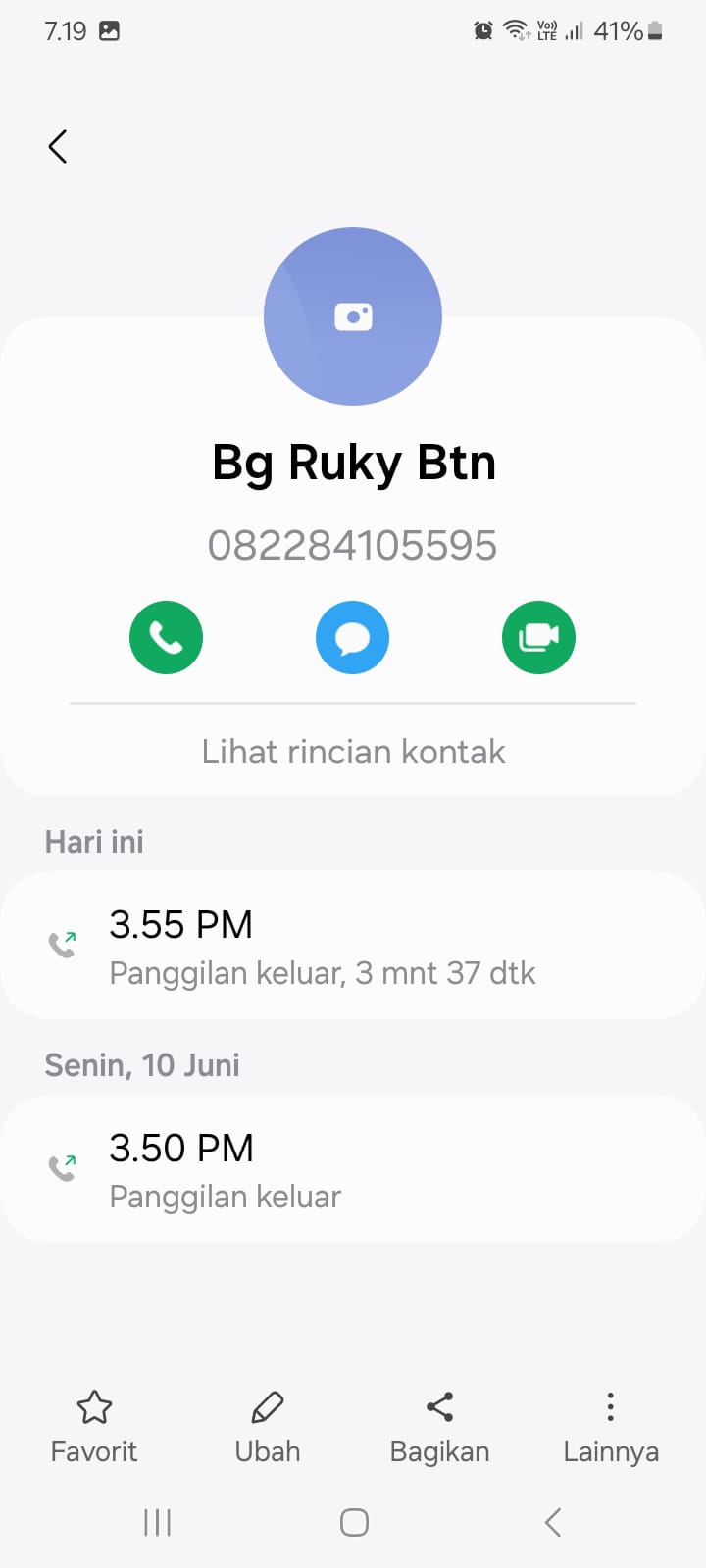Edit the contact with Ubah
The image size is (706, 1568).
(x=267, y=1427)
